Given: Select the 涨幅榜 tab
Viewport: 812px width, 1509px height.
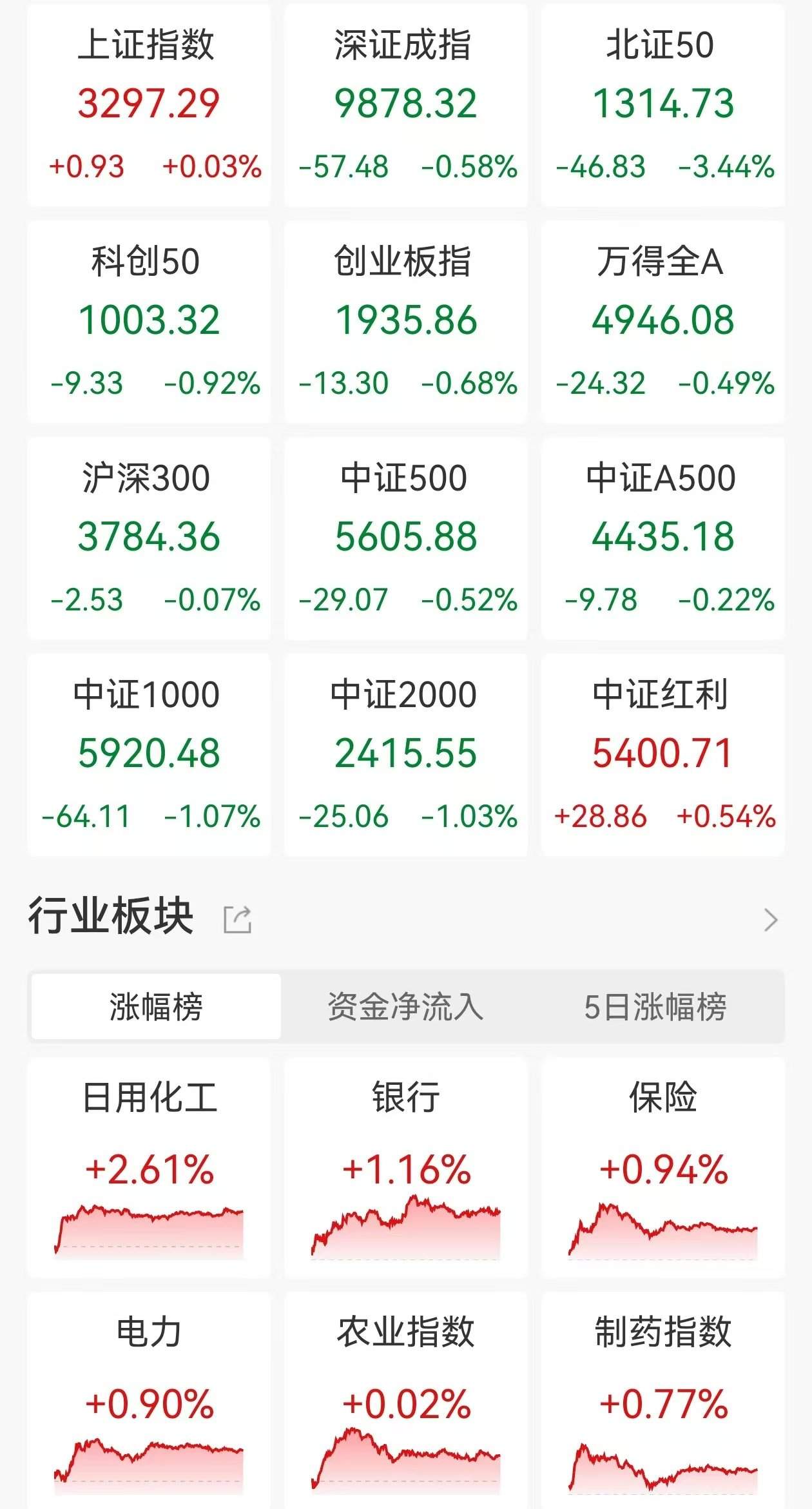Looking at the screenshot, I should tap(156, 1007).
